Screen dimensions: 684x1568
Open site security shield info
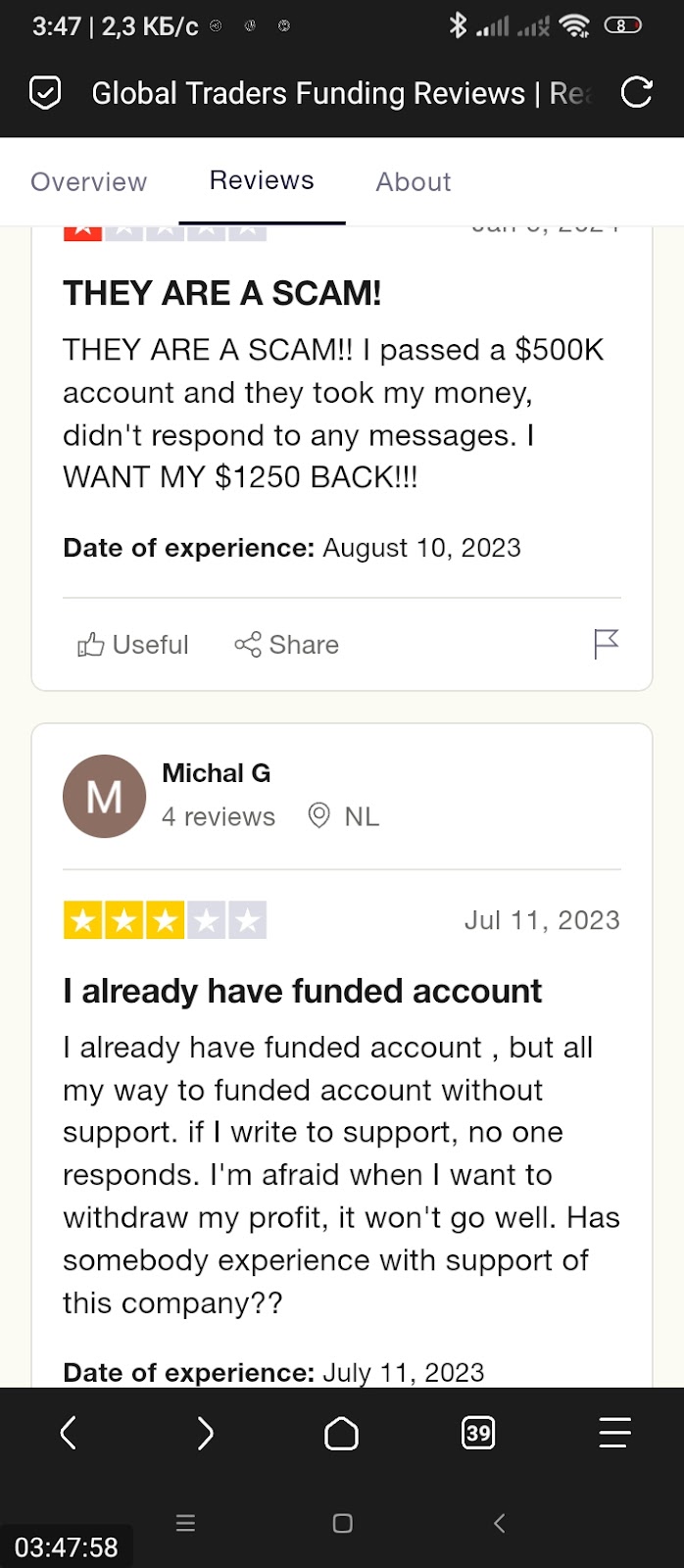pyautogui.click(x=45, y=93)
